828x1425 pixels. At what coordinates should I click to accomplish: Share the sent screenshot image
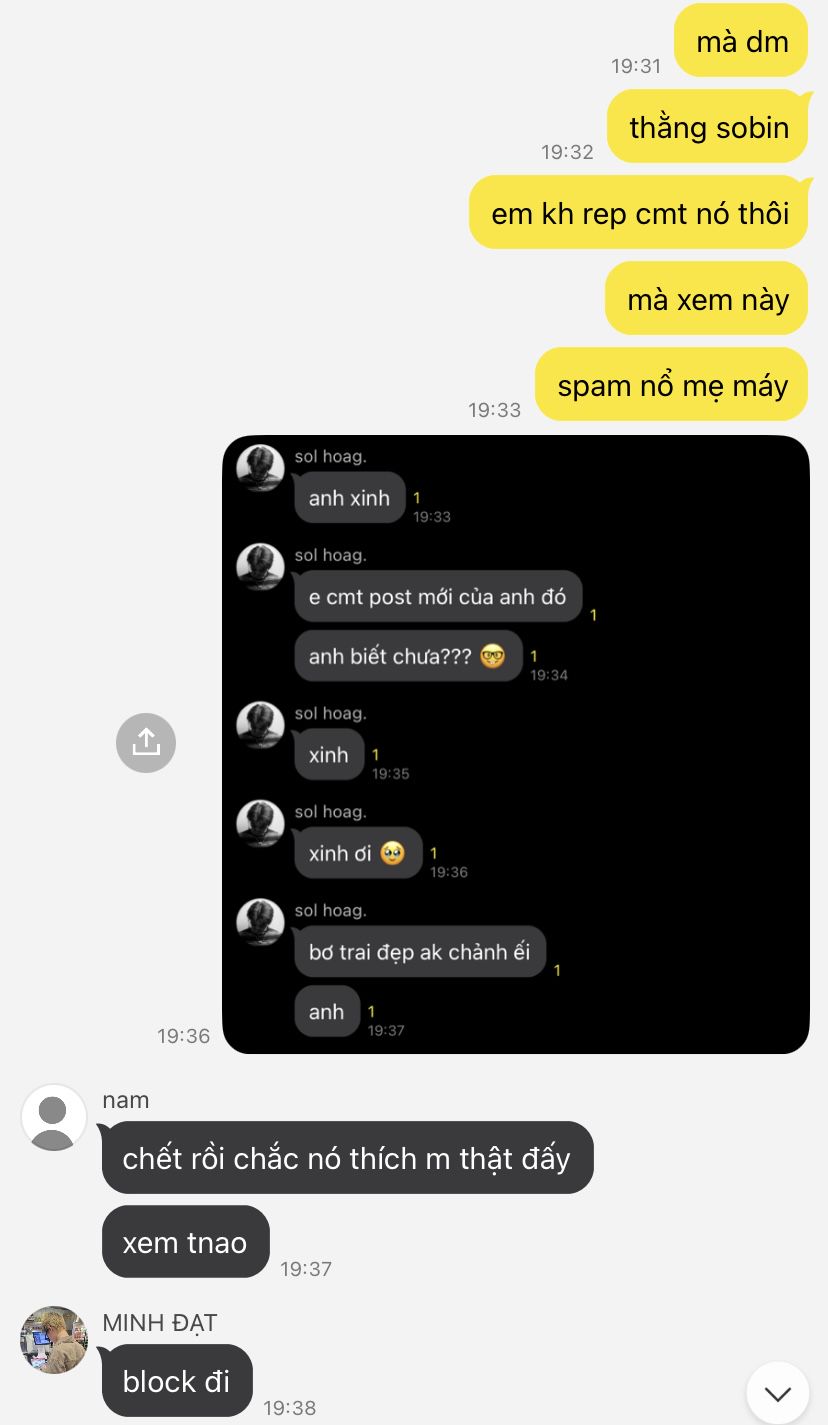[146, 743]
